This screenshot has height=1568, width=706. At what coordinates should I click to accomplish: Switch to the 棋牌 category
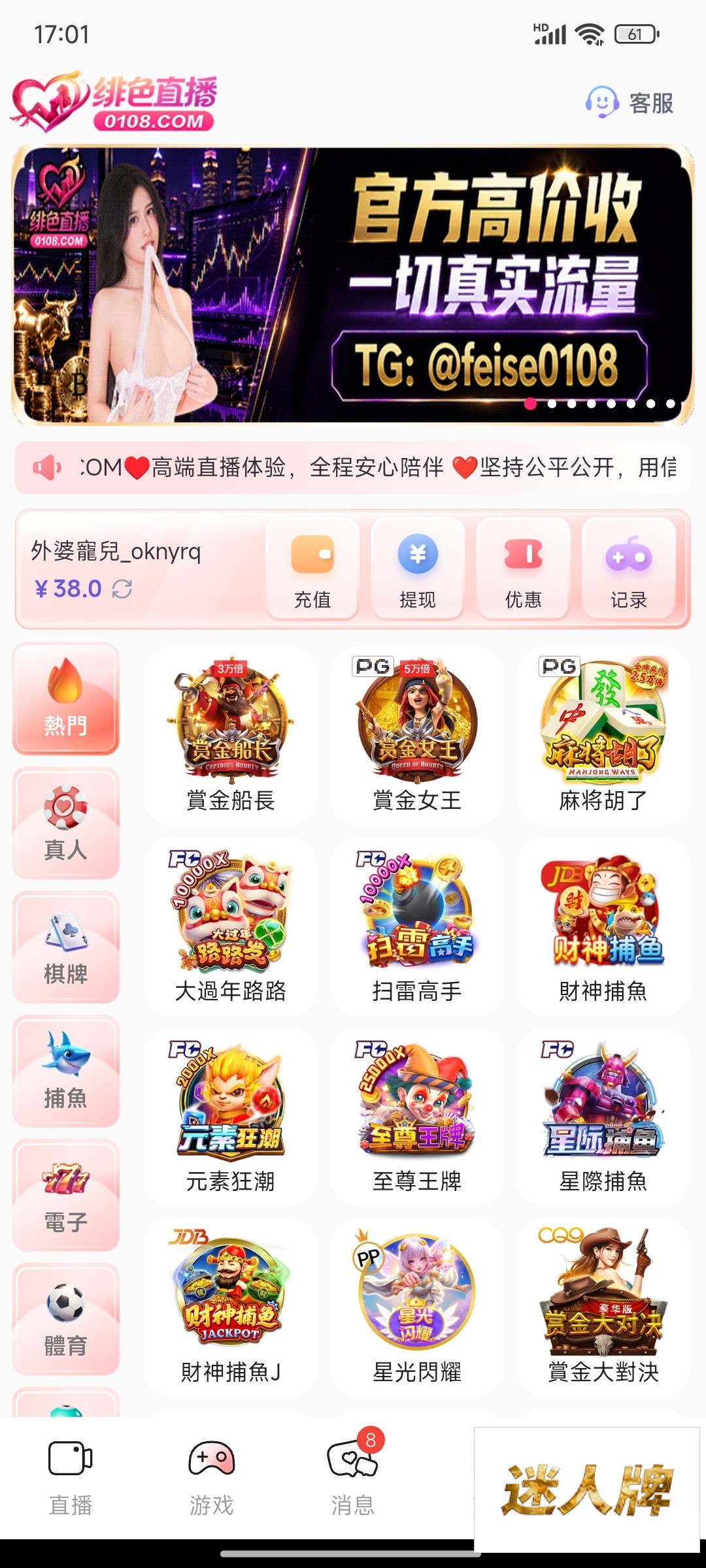click(x=65, y=947)
